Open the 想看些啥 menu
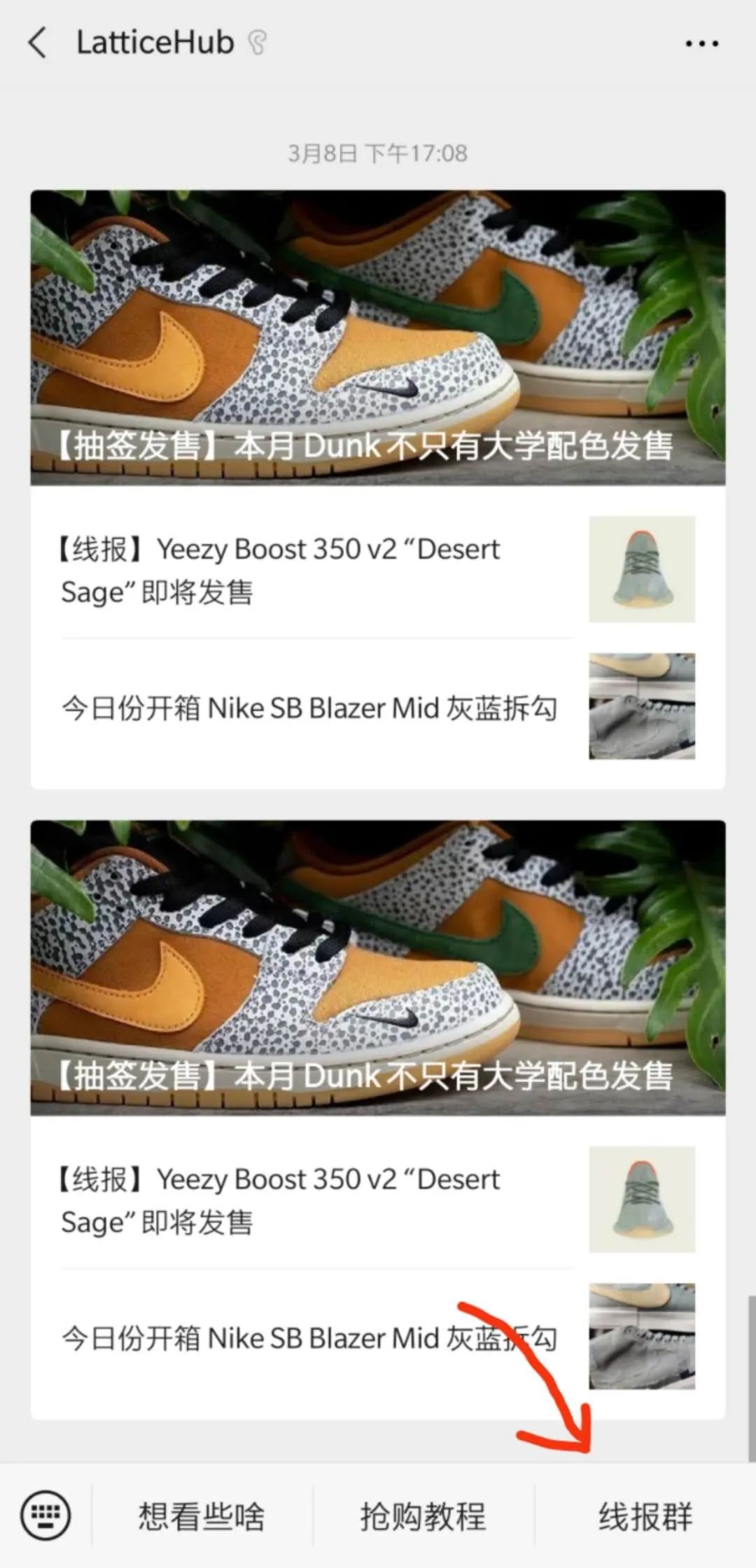 tap(202, 1516)
